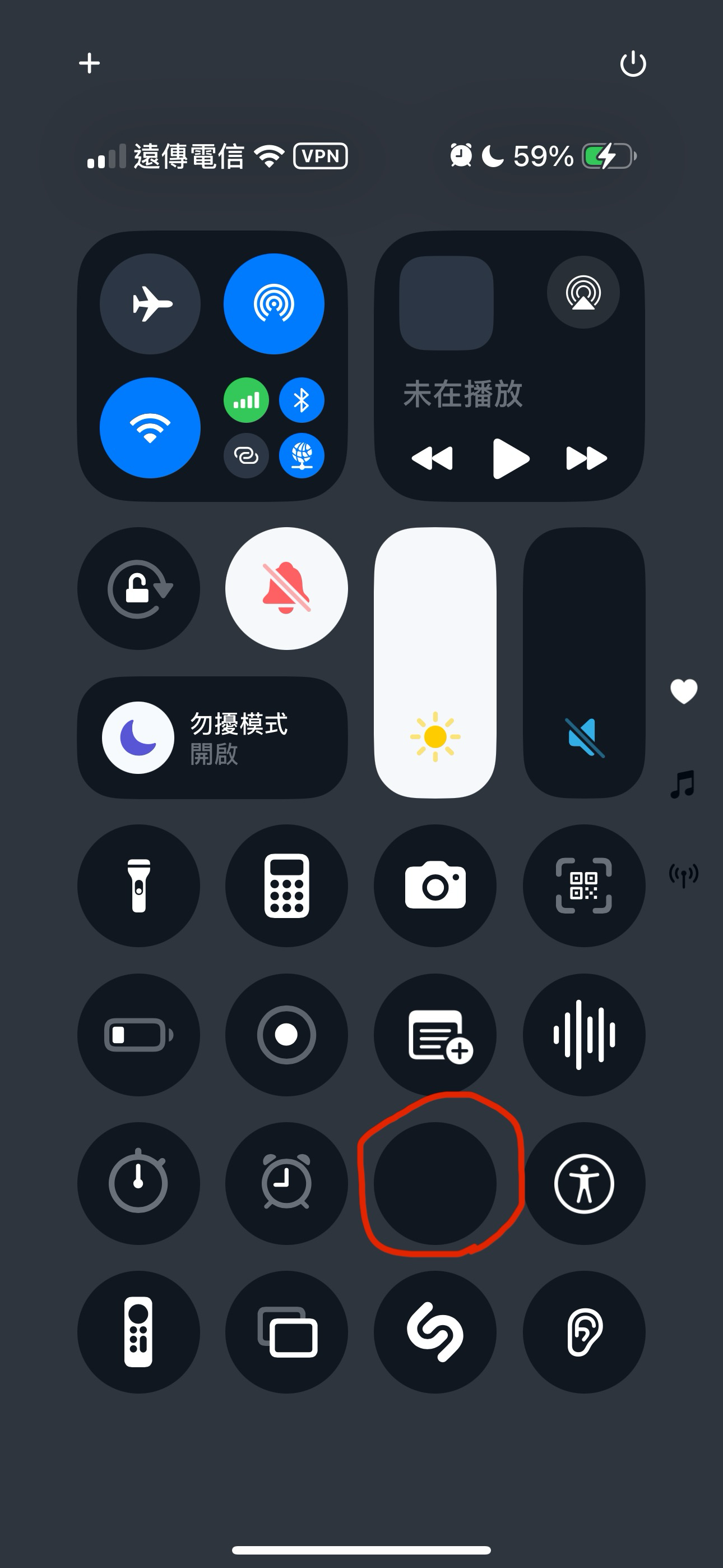The width and height of the screenshot is (723, 1568).
Task: Open AirPlay in the media player
Action: point(583,293)
